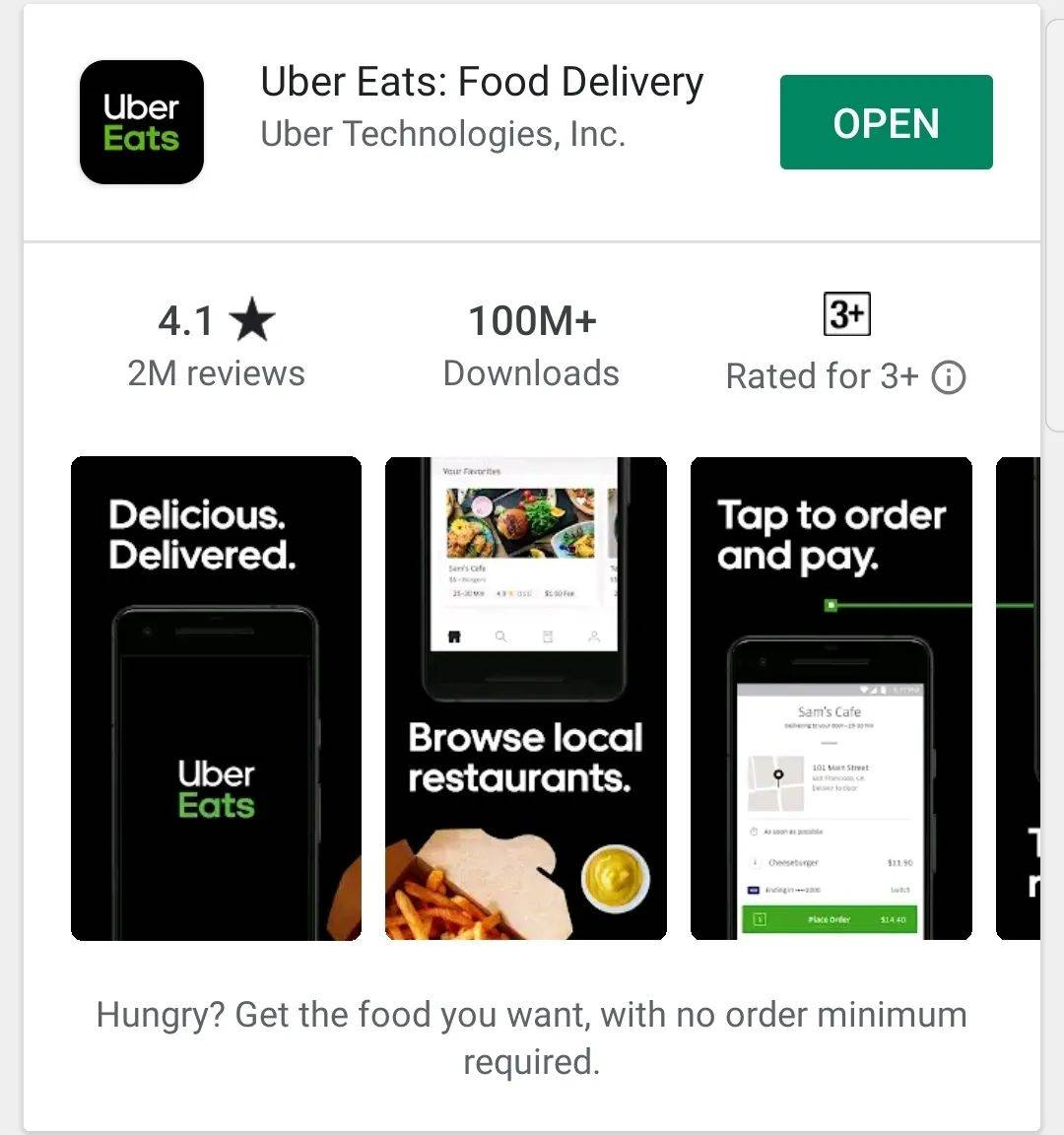
Task: Enlarge the 'Tap to order and pay' screenshot
Action: point(831,698)
